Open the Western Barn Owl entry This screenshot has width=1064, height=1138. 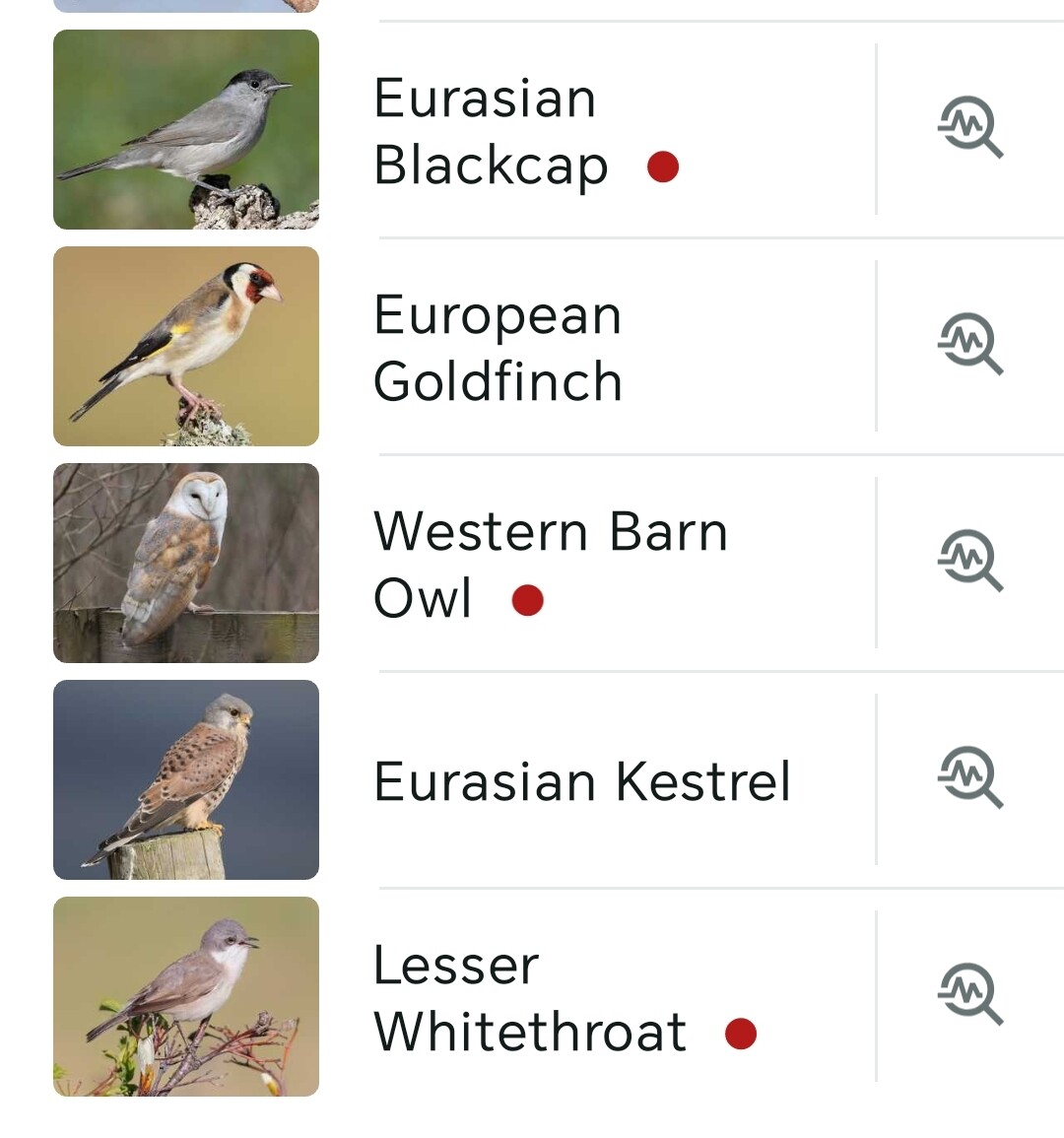[550, 565]
